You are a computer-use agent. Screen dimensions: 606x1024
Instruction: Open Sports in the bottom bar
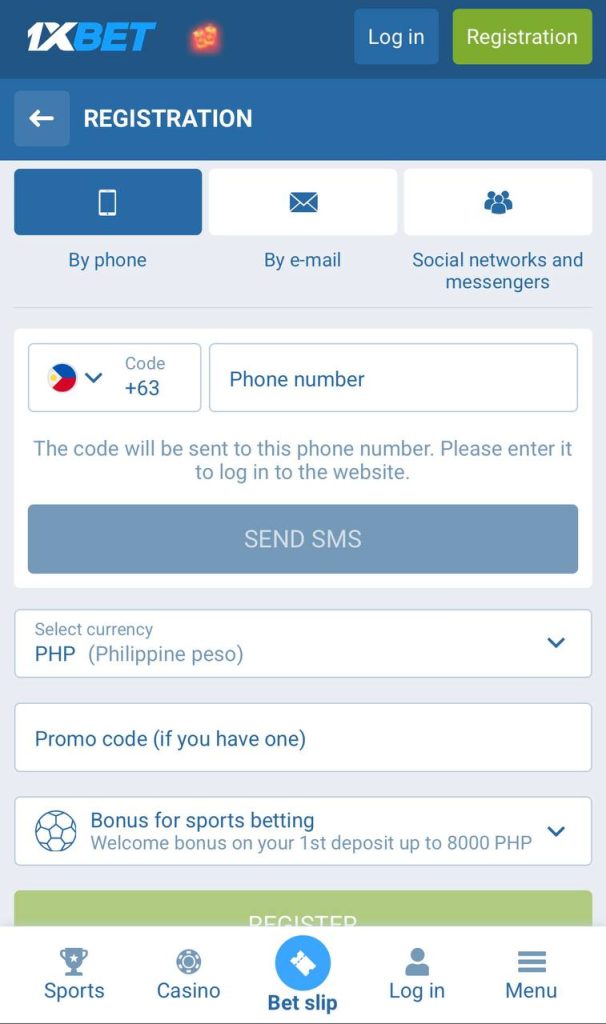pos(74,974)
